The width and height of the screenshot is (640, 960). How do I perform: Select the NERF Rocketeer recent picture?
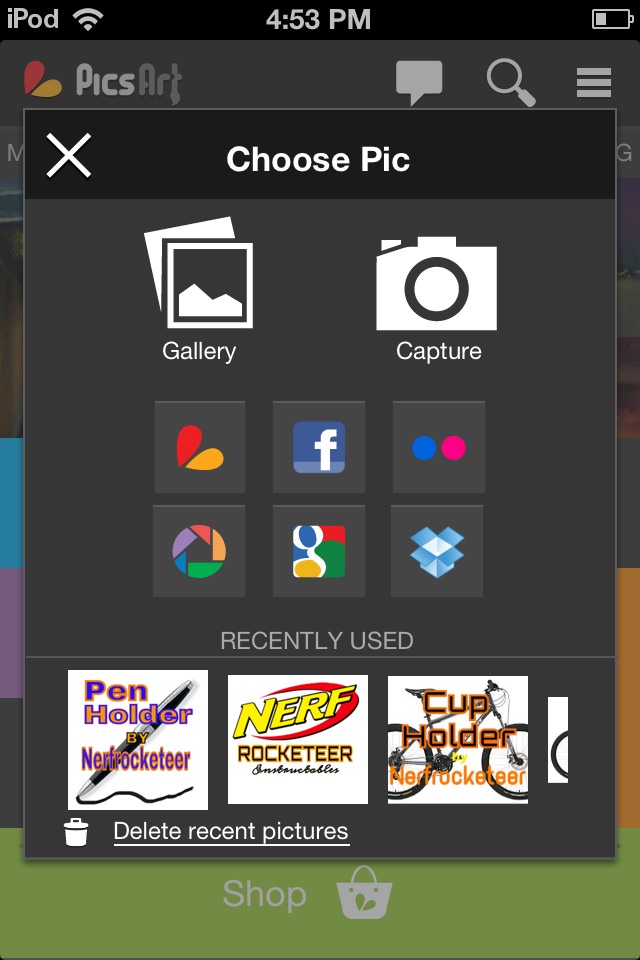(298, 739)
